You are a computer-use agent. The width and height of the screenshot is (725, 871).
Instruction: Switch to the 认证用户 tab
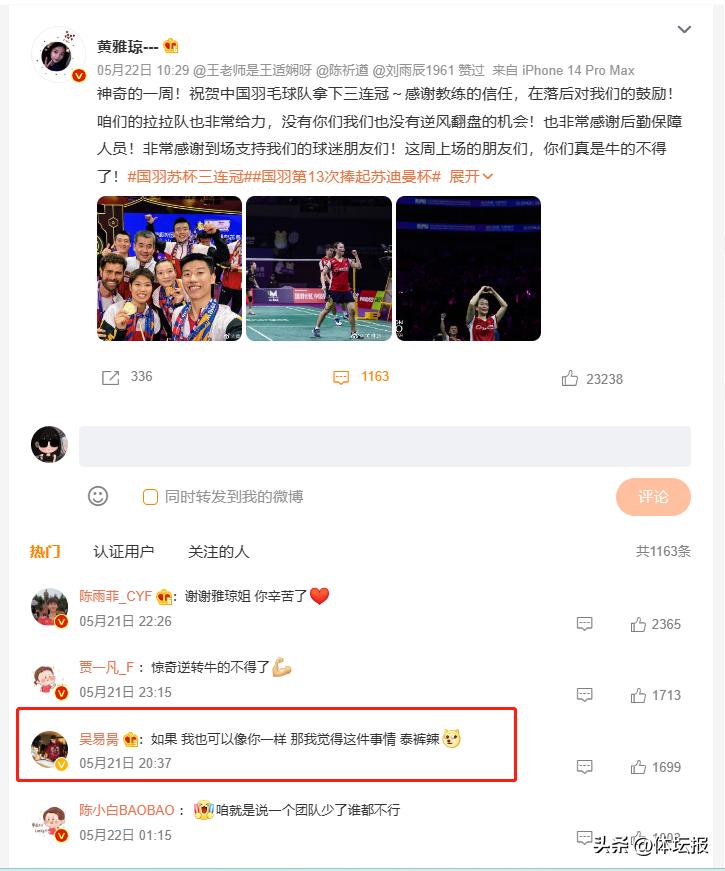[124, 551]
